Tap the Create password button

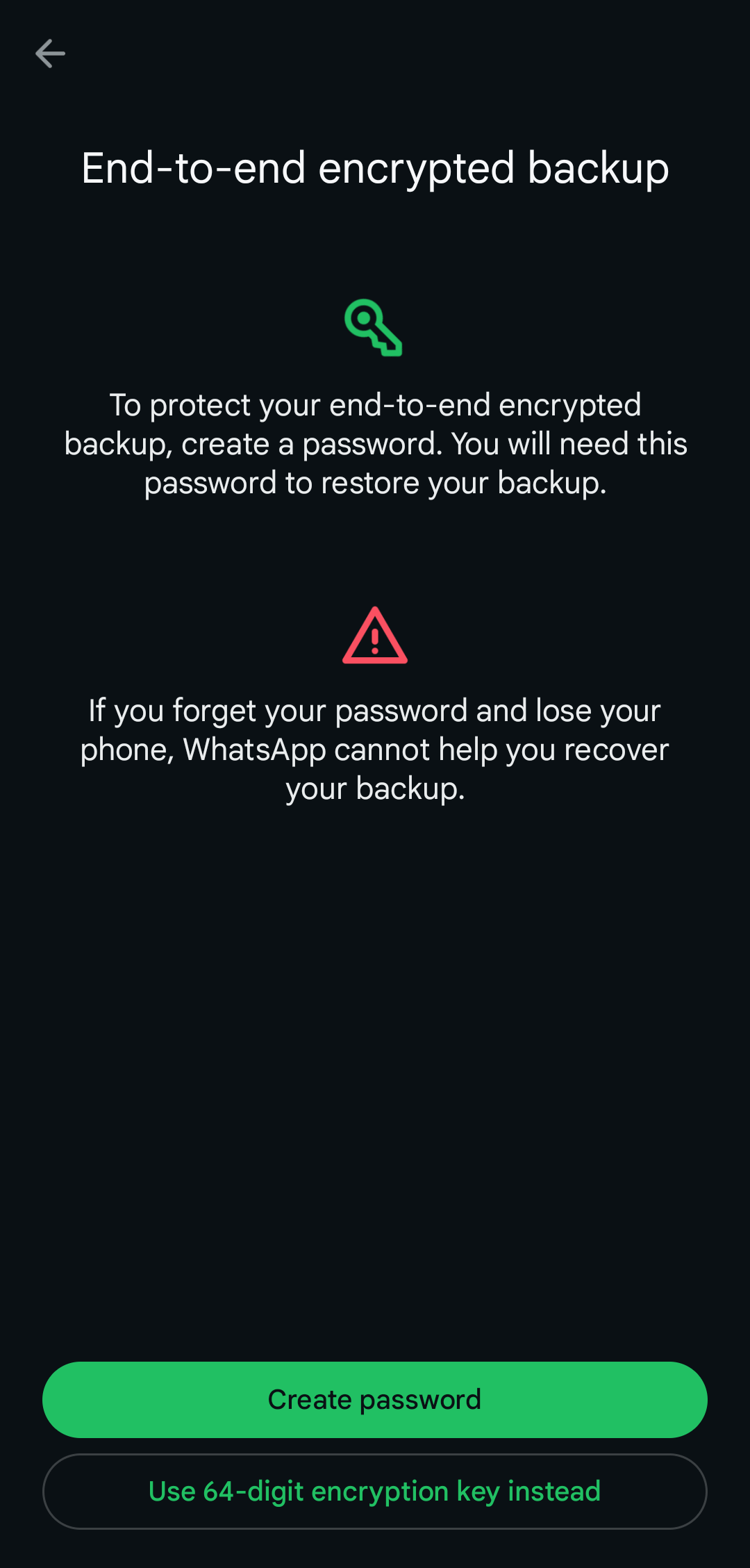point(375,1400)
